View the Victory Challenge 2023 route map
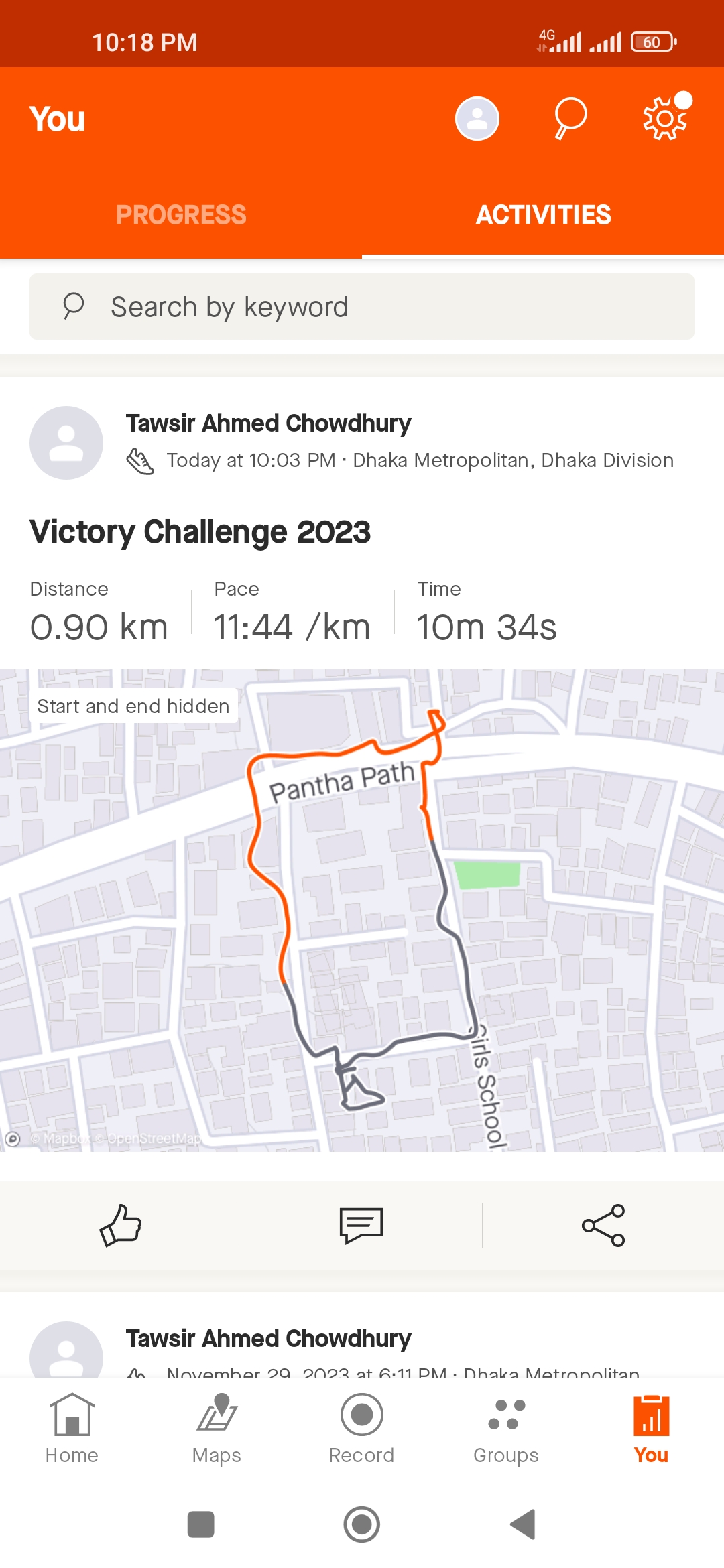 (362, 911)
